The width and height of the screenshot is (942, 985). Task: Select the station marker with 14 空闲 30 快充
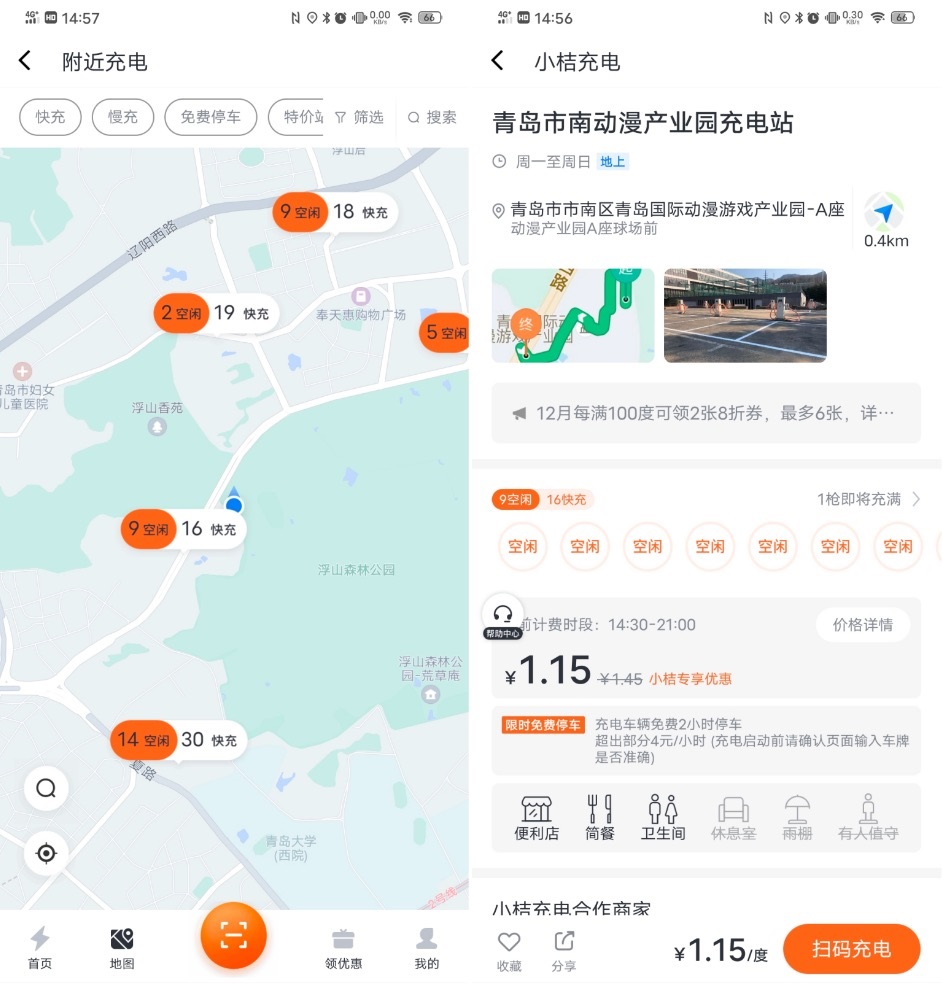(x=178, y=740)
